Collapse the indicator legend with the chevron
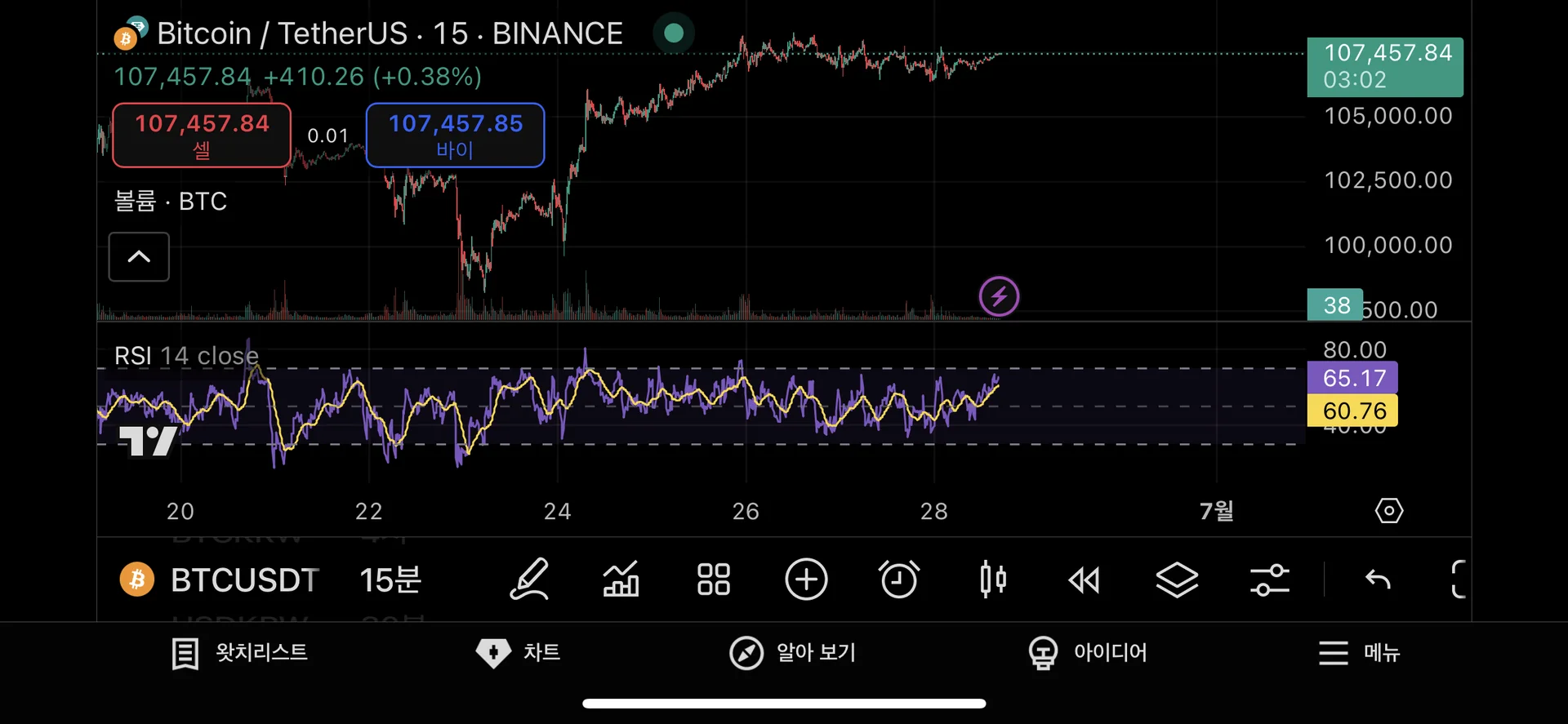The width and height of the screenshot is (1568, 724). pyautogui.click(x=139, y=256)
